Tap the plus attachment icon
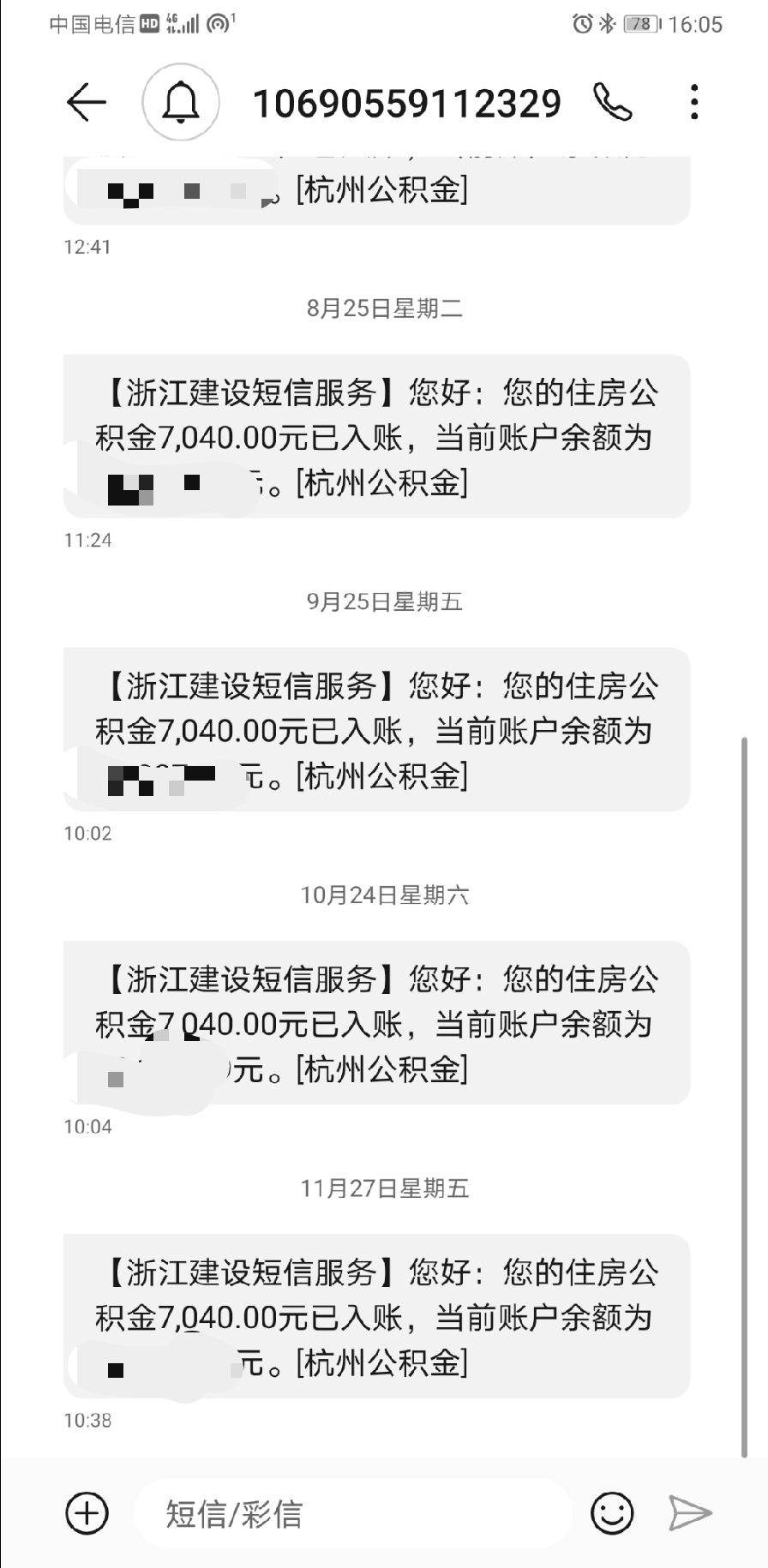The height and width of the screenshot is (1568, 768). tap(87, 1513)
